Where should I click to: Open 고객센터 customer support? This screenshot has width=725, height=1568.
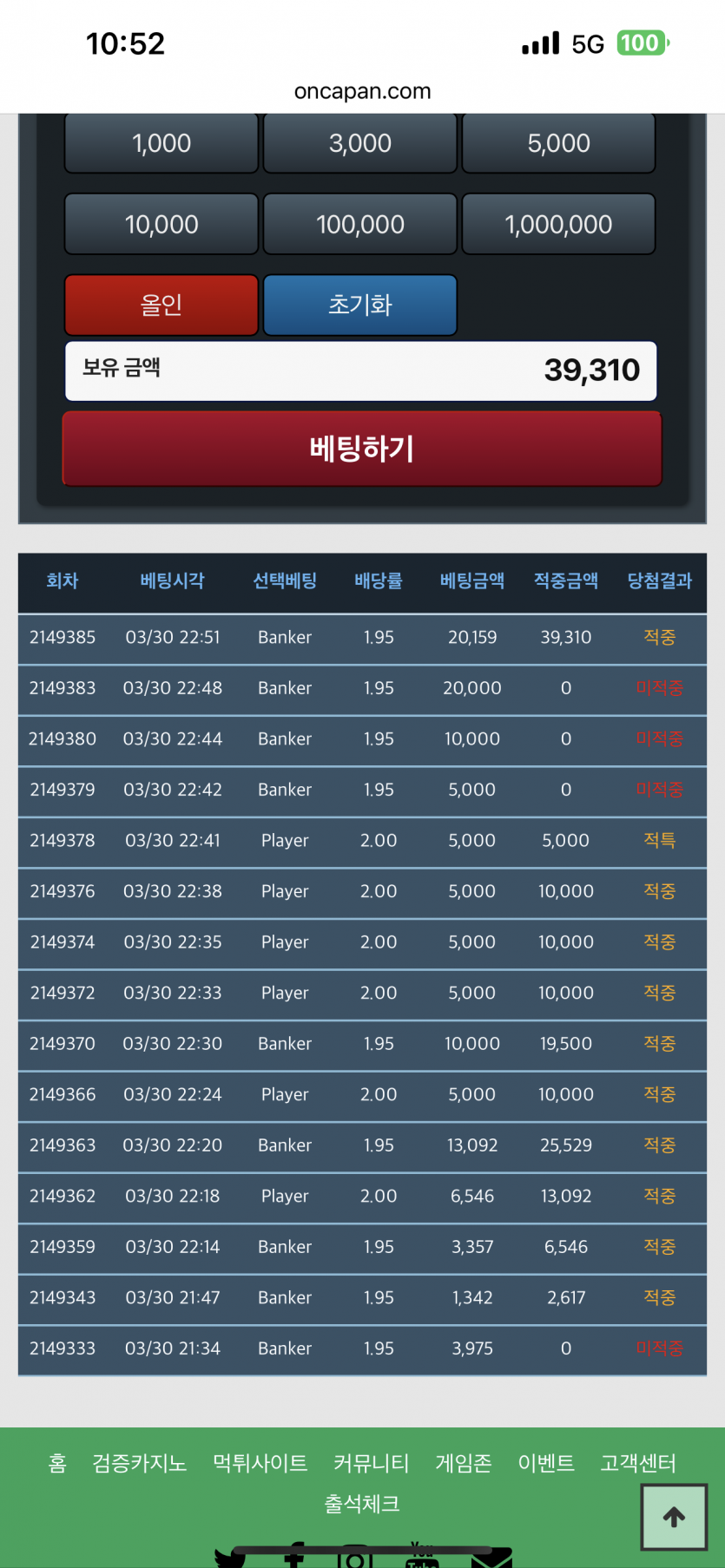638,1463
